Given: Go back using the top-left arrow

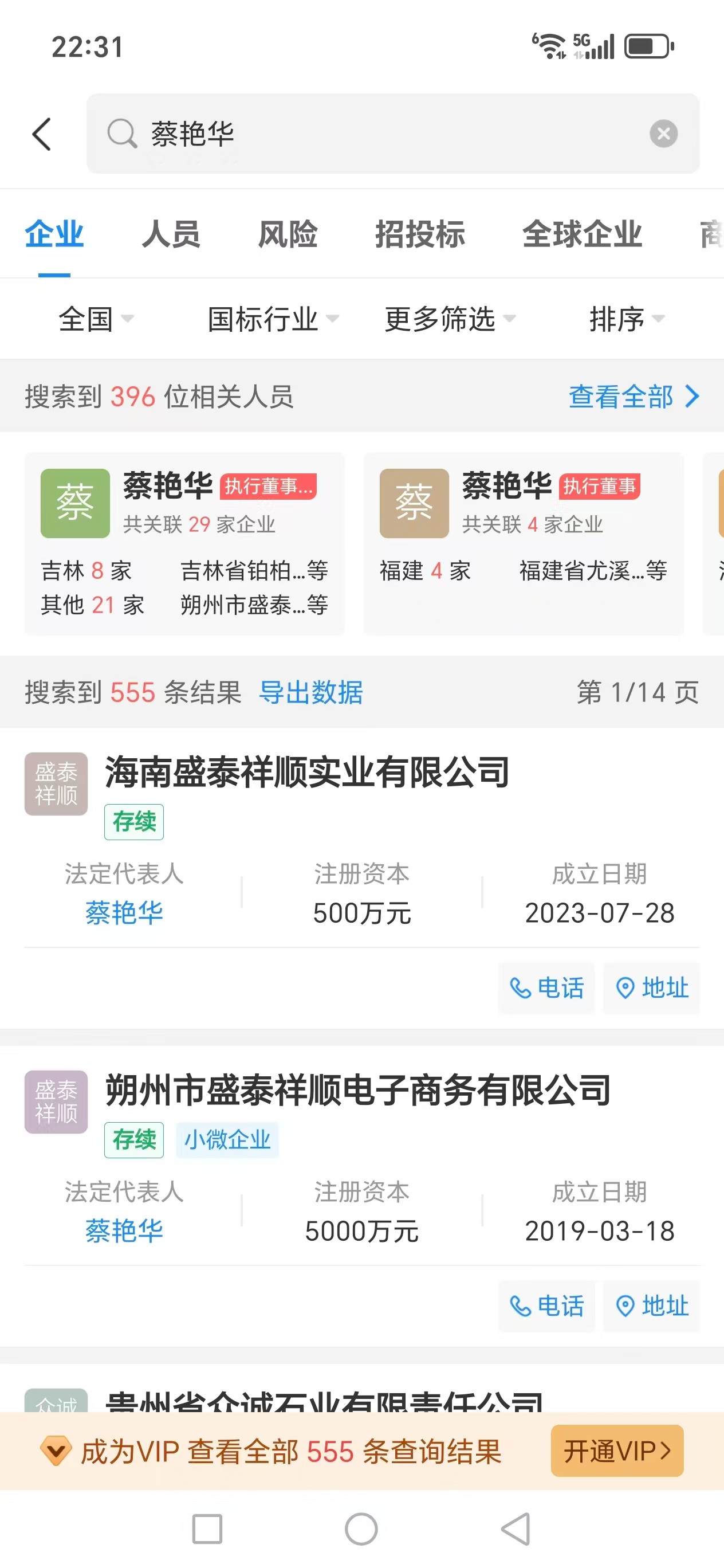Looking at the screenshot, I should [41, 134].
